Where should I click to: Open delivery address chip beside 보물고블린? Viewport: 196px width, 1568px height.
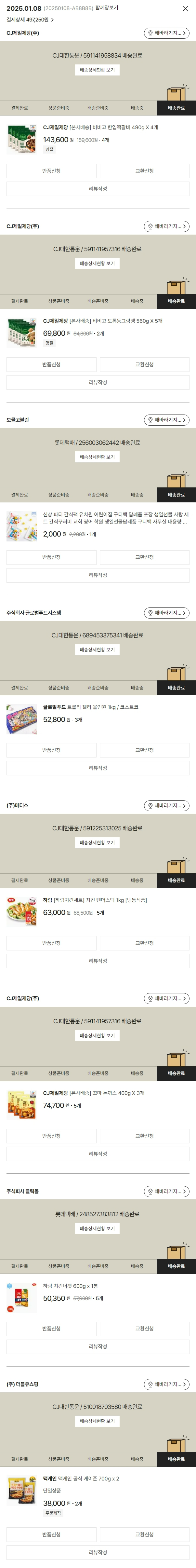tap(166, 420)
